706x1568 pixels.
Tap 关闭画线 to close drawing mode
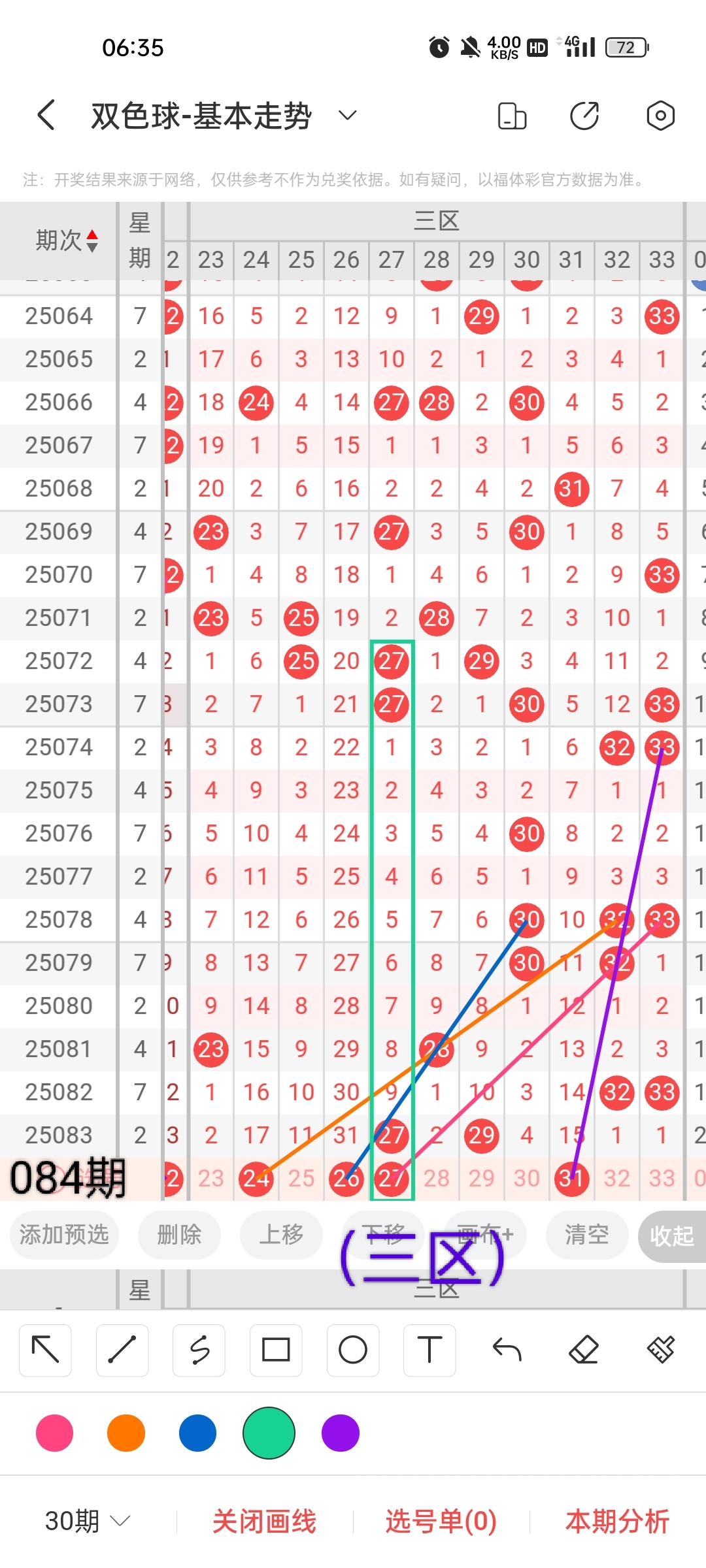264,1522
